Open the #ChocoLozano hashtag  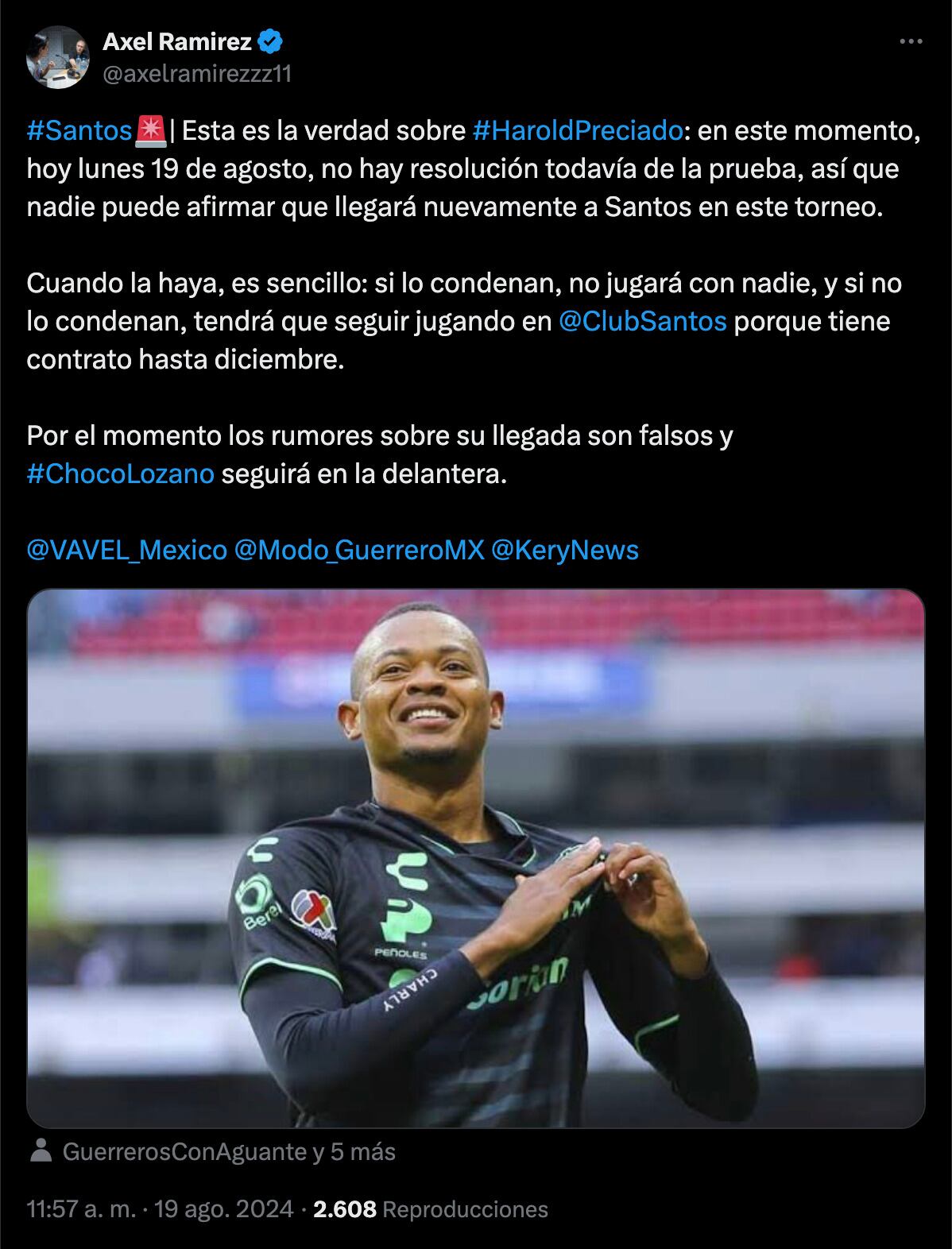point(120,474)
